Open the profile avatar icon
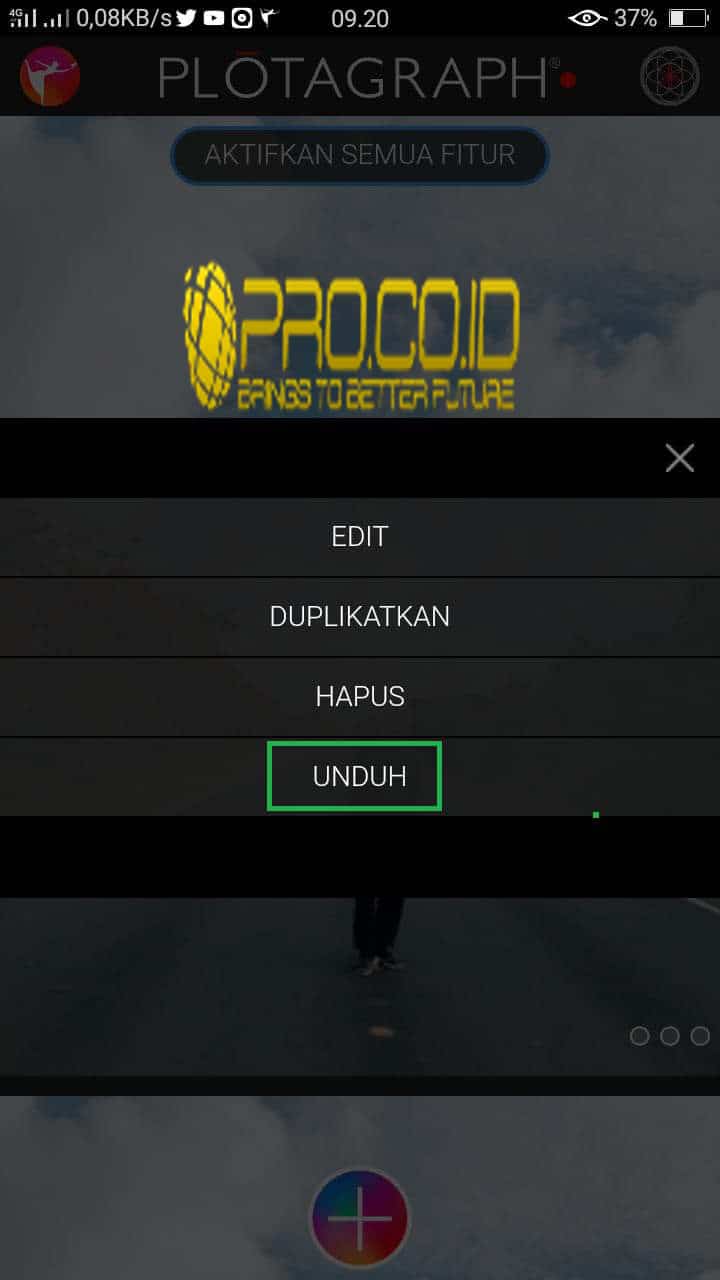The image size is (720, 1280). point(50,76)
